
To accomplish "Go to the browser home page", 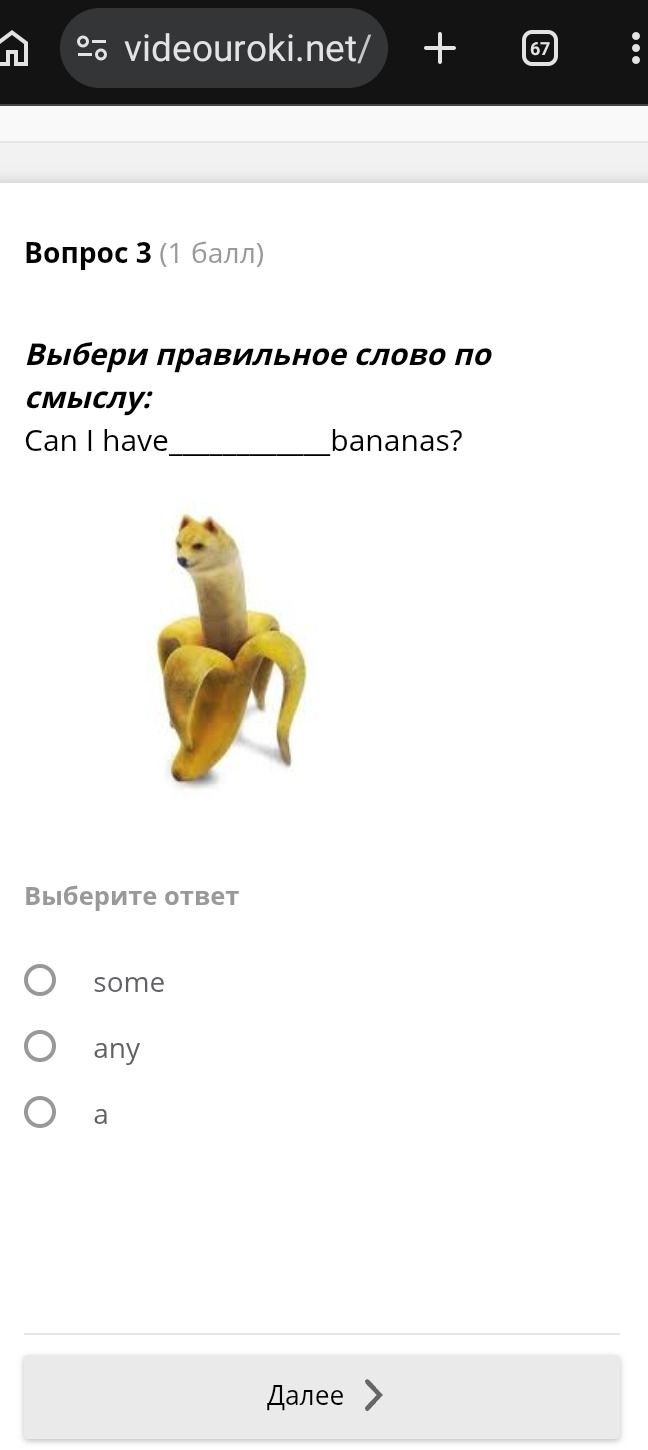I will pyautogui.click(x=12, y=48).
